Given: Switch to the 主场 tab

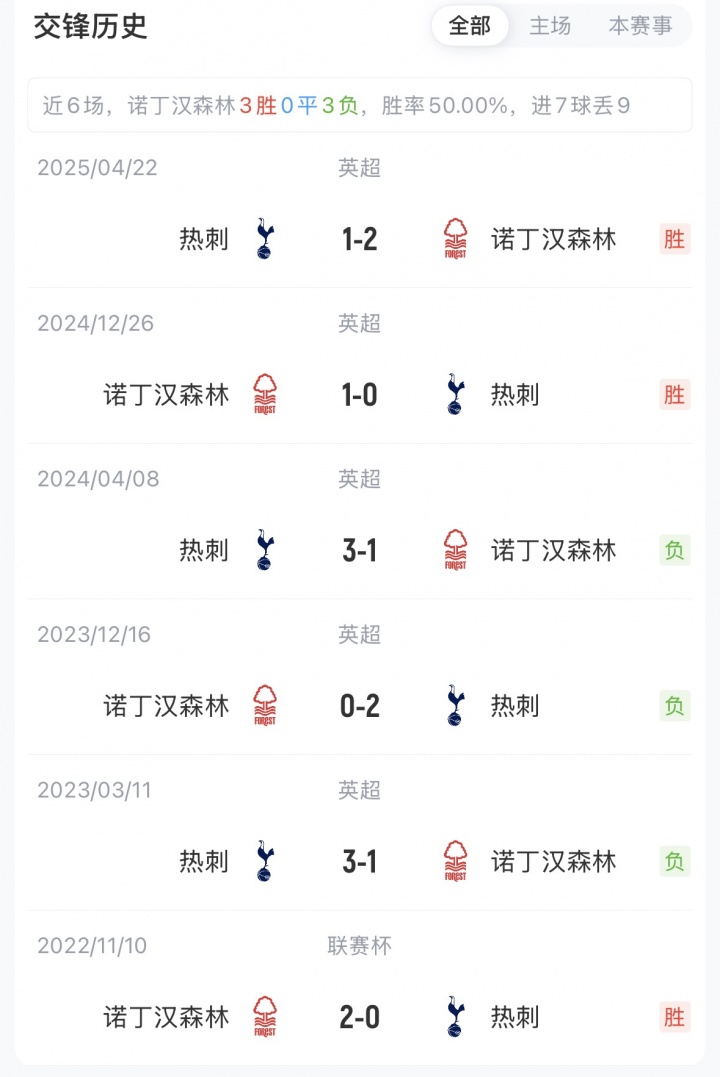Looking at the screenshot, I should pos(550,26).
